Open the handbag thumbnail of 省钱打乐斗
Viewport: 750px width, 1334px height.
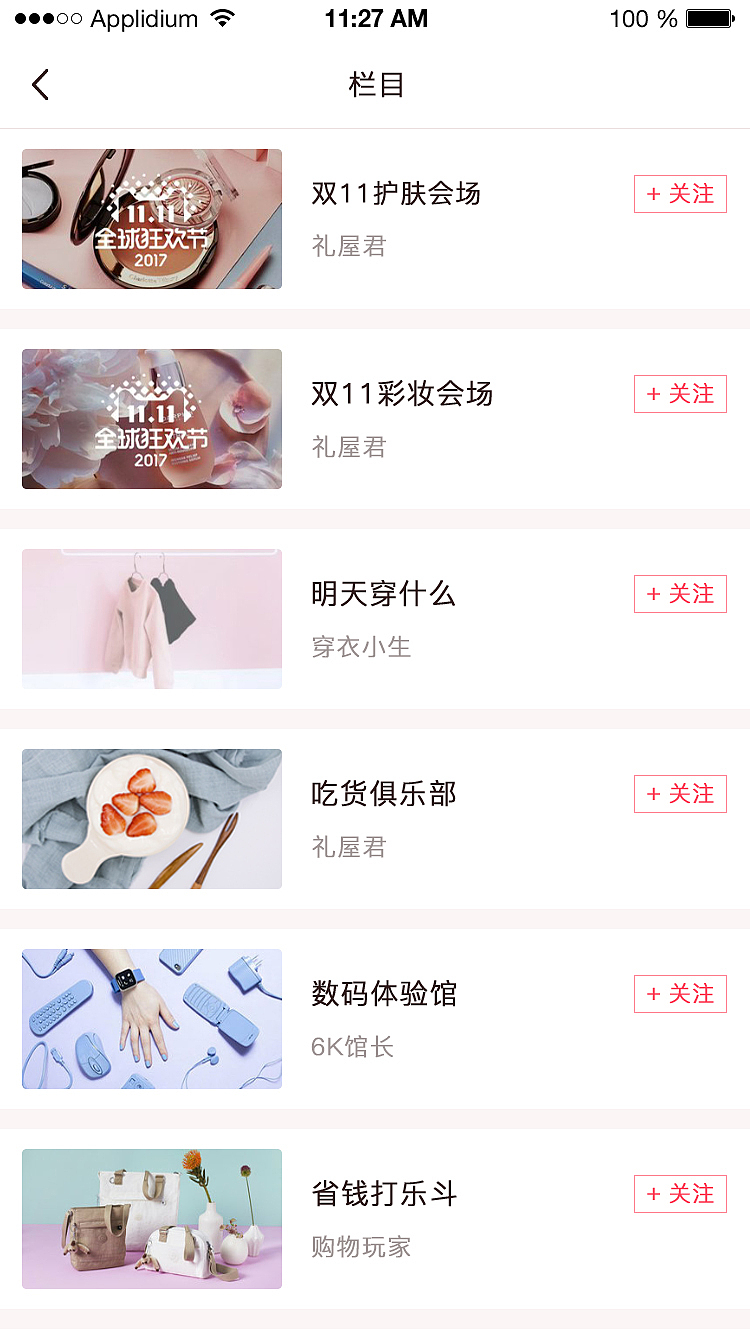pos(151,1218)
